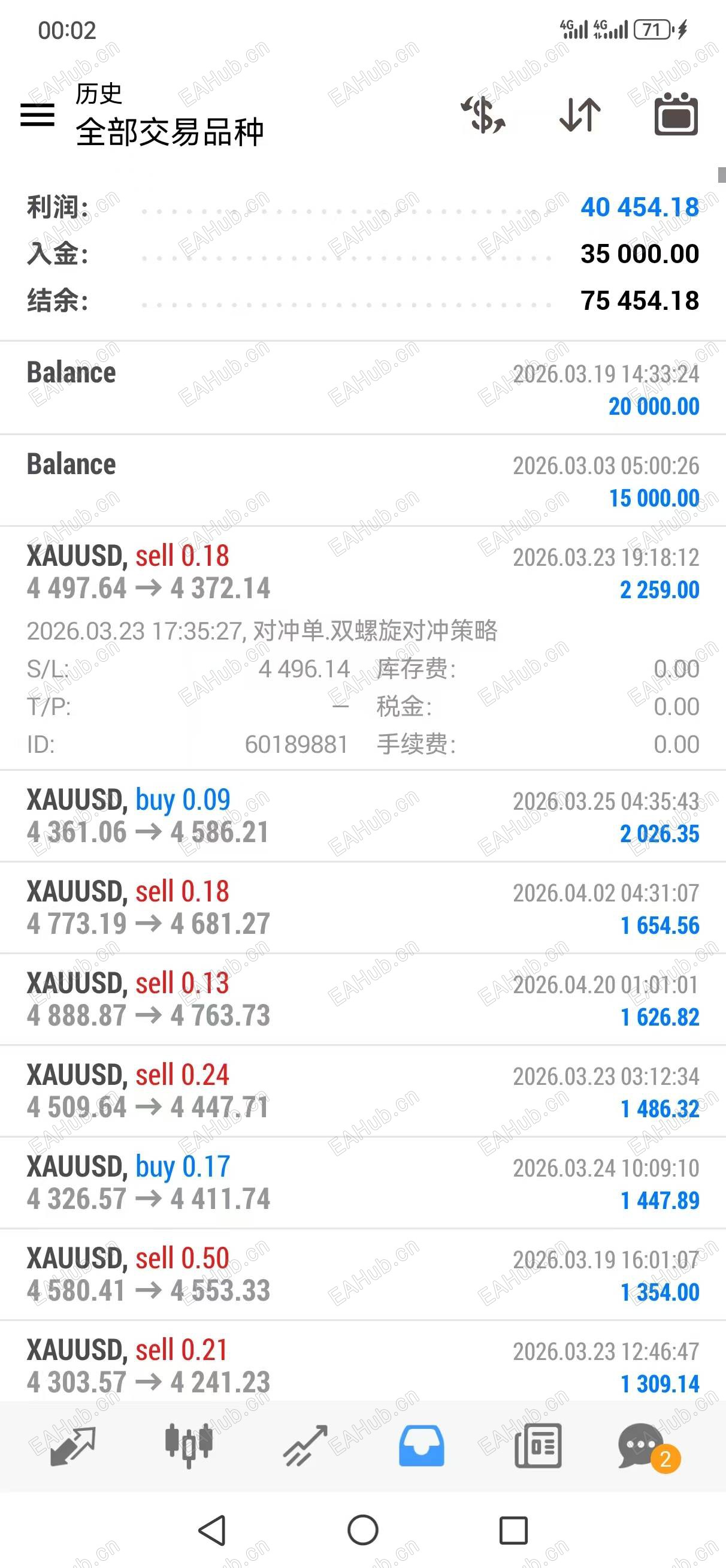Expand the XAUUSD sell 0.24 trade

click(x=362, y=1091)
